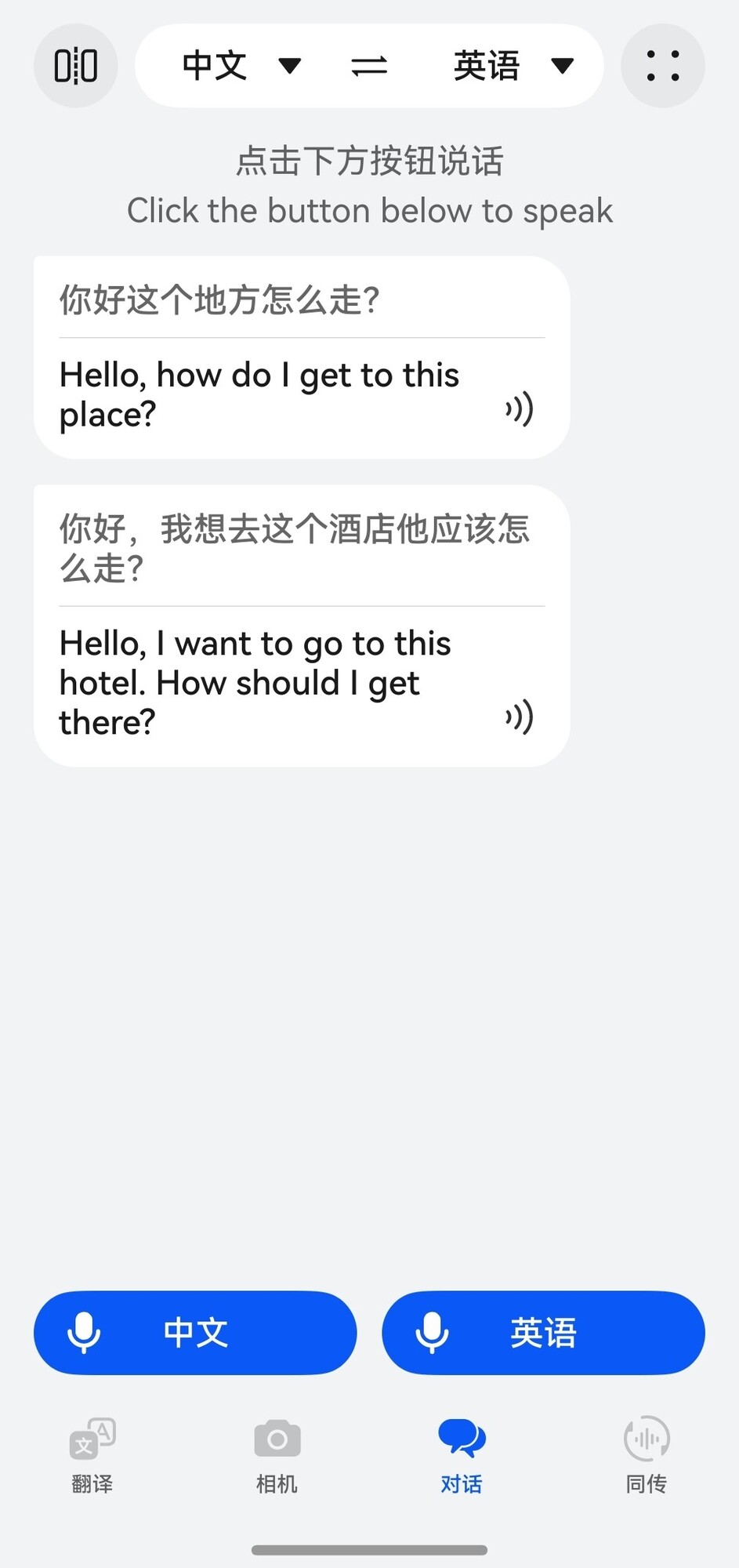Image resolution: width=739 pixels, height=1568 pixels.
Task: Go to the 同传 tab
Action: tap(647, 1456)
